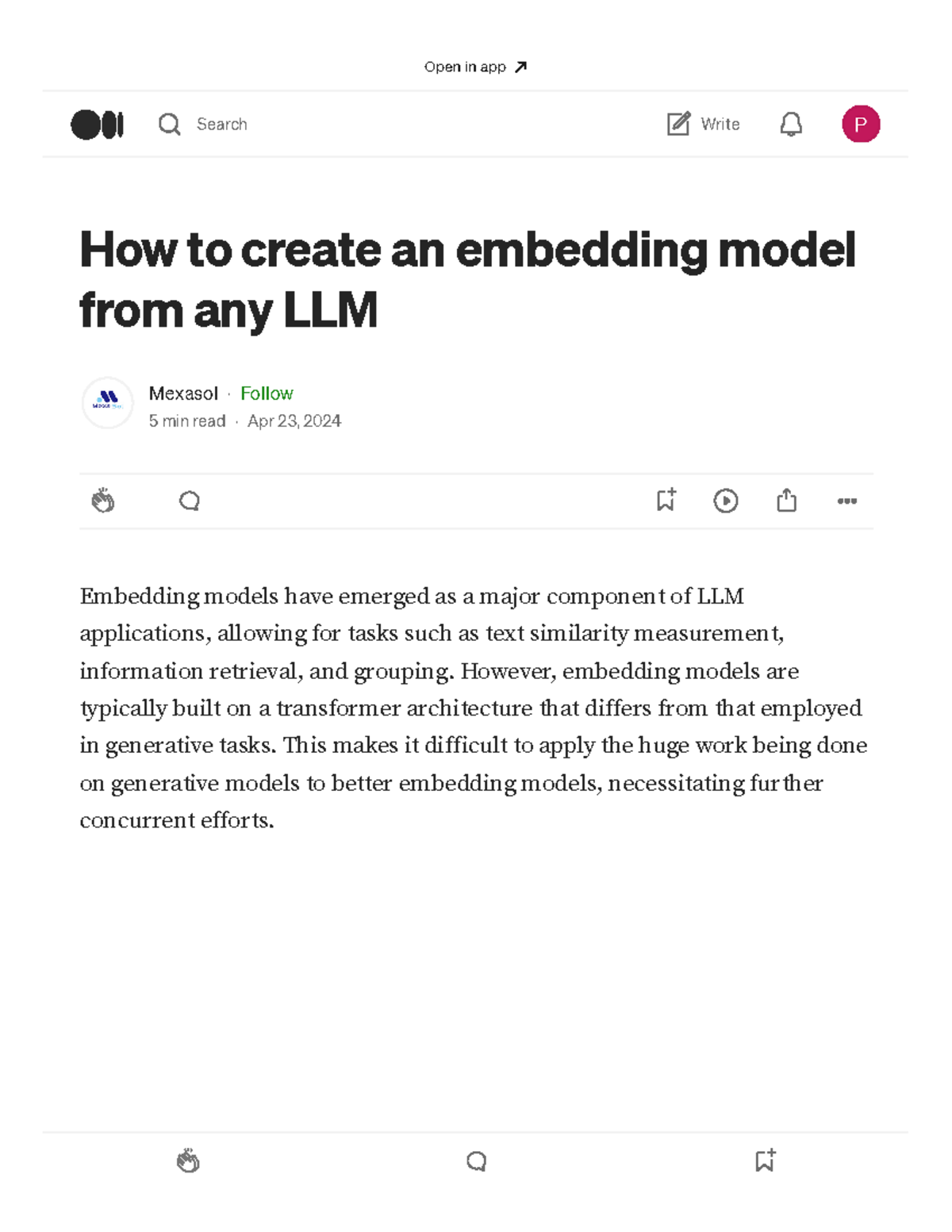Open the Medium home logo

(98, 124)
